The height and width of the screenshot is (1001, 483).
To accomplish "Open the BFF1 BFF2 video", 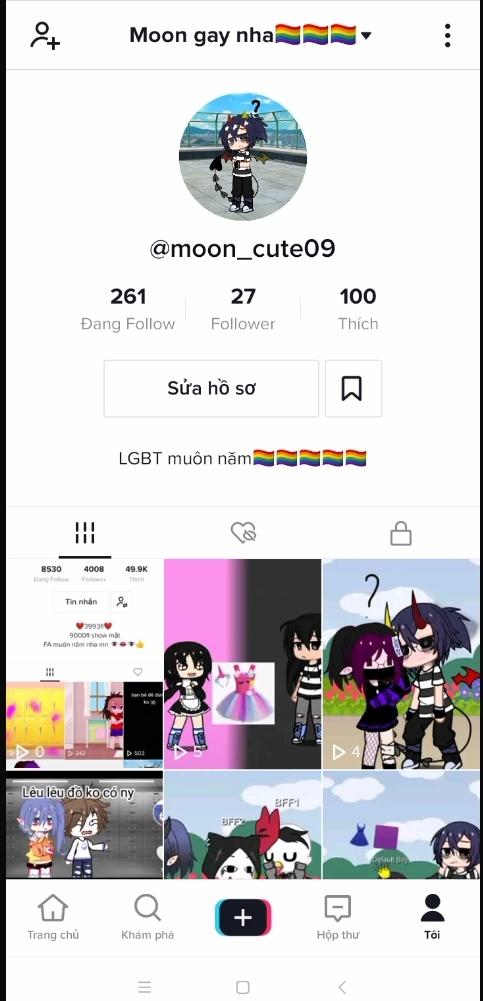I will (242, 825).
